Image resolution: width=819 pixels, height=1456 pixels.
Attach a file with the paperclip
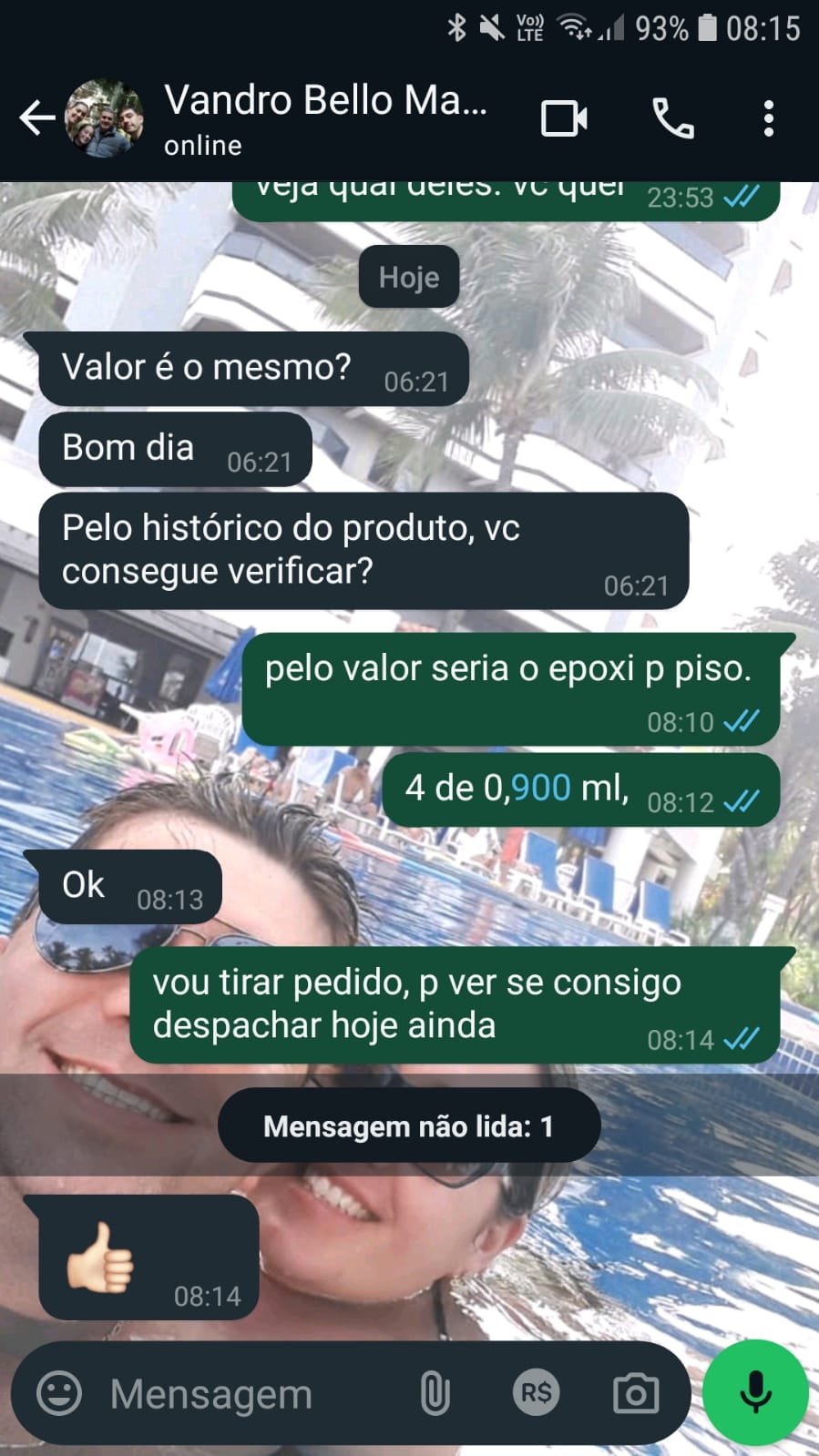click(x=435, y=1393)
